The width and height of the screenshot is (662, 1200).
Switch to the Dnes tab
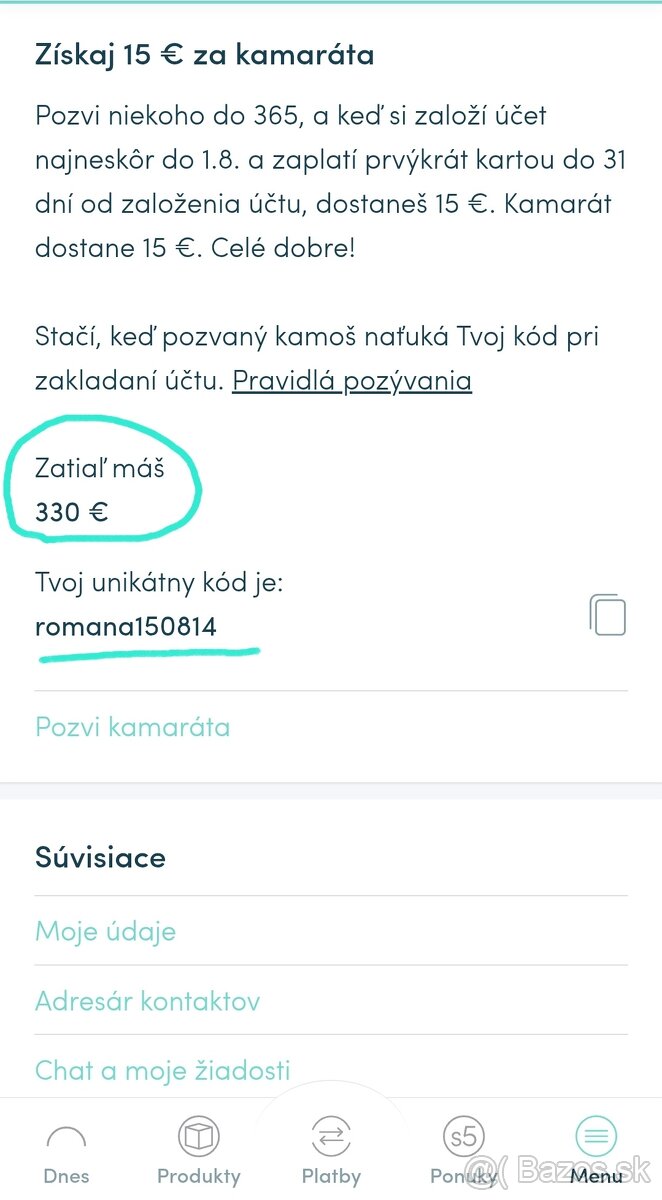(66, 1152)
